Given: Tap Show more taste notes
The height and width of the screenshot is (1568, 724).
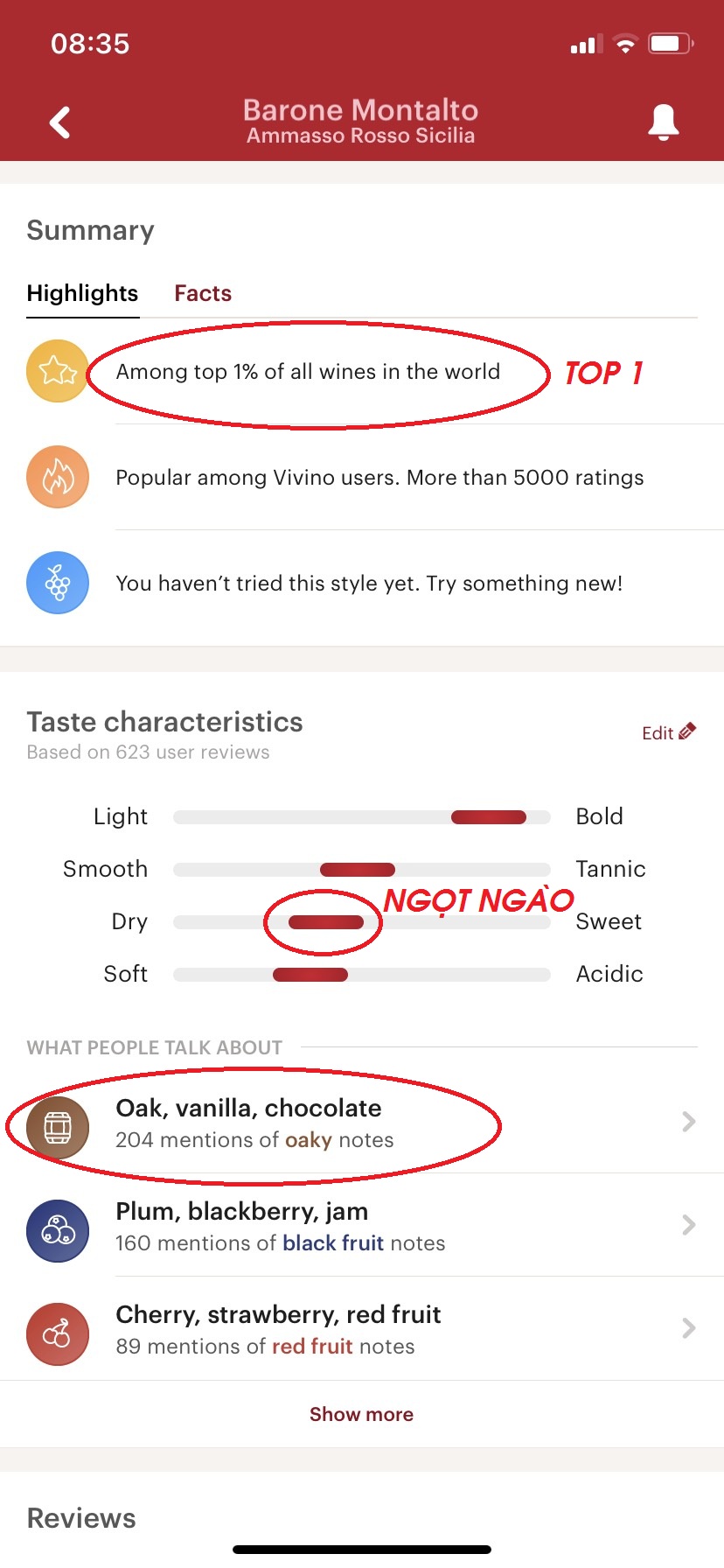Looking at the screenshot, I should pyautogui.click(x=361, y=1414).
